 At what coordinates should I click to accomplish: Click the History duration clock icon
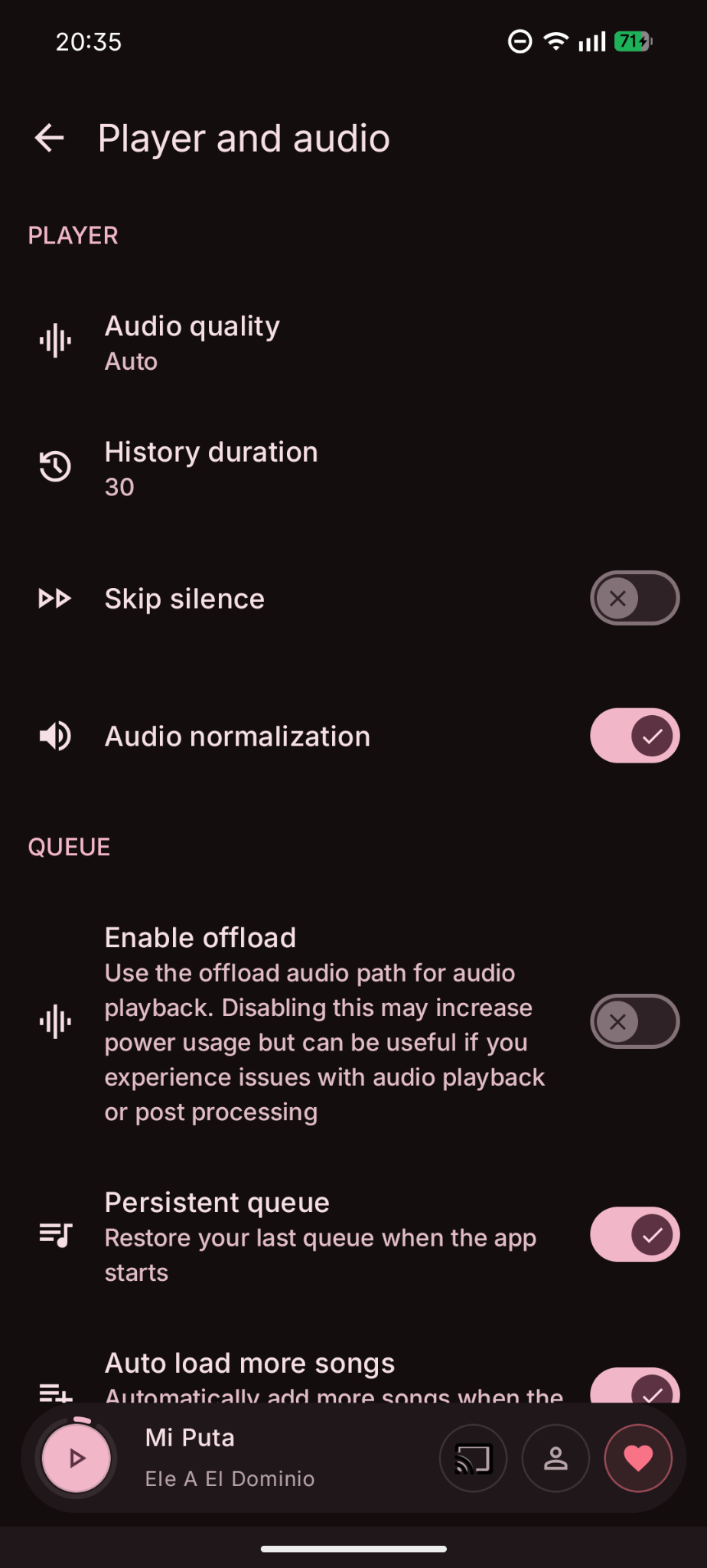click(x=54, y=465)
